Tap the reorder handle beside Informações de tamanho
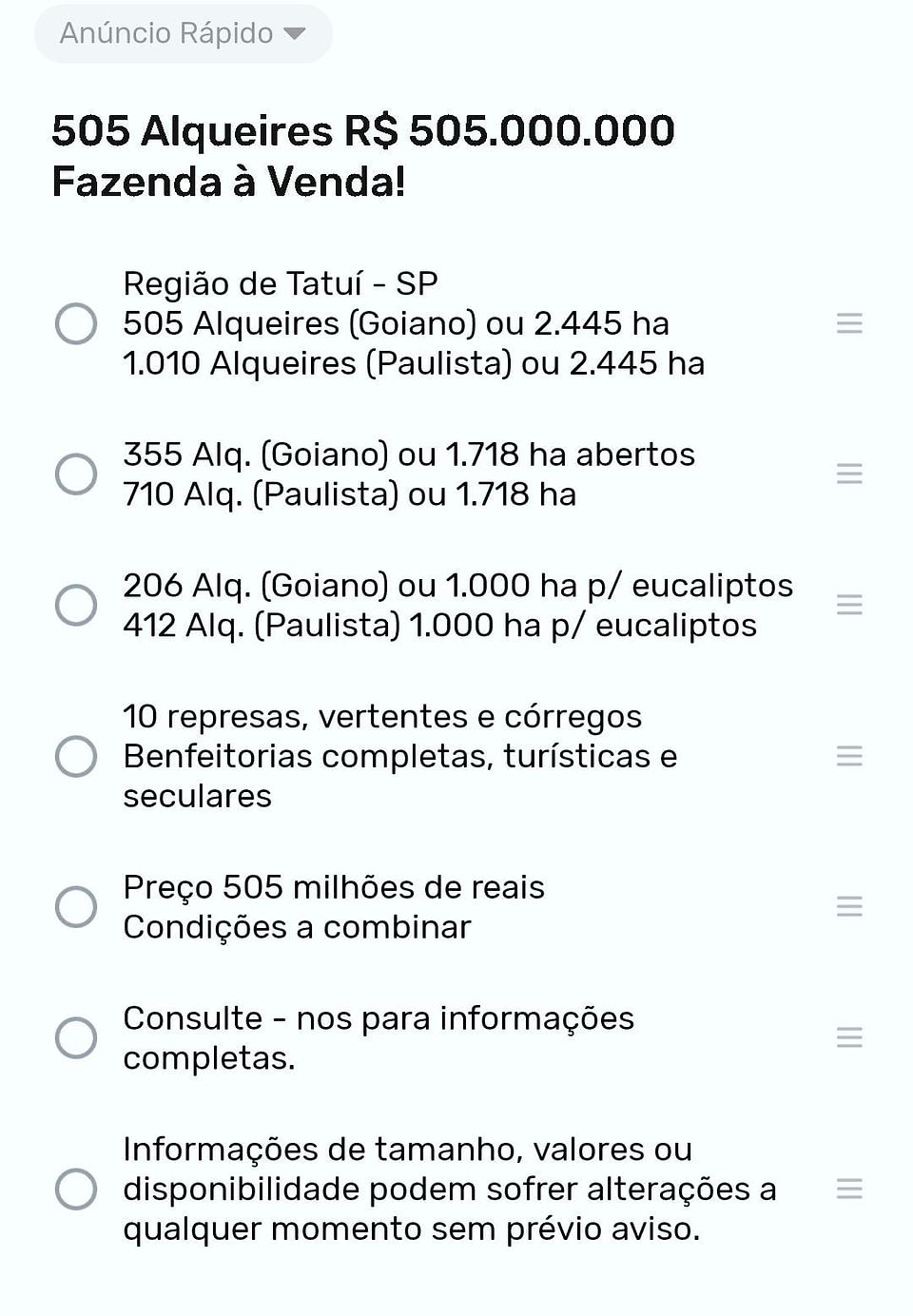This screenshot has width=913, height=1316. click(x=849, y=1189)
